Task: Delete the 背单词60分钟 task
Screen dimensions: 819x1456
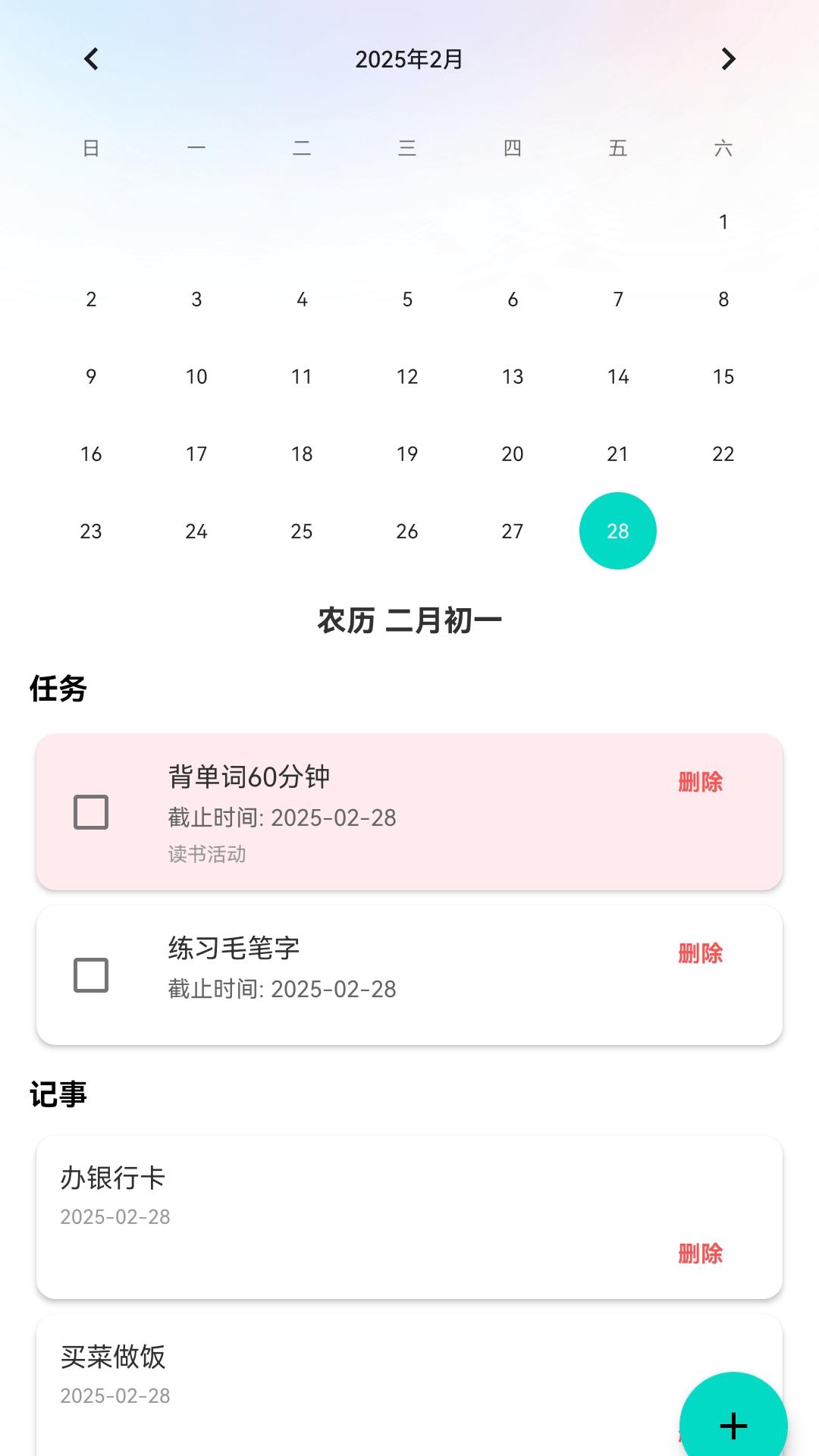Action: pos(699,780)
